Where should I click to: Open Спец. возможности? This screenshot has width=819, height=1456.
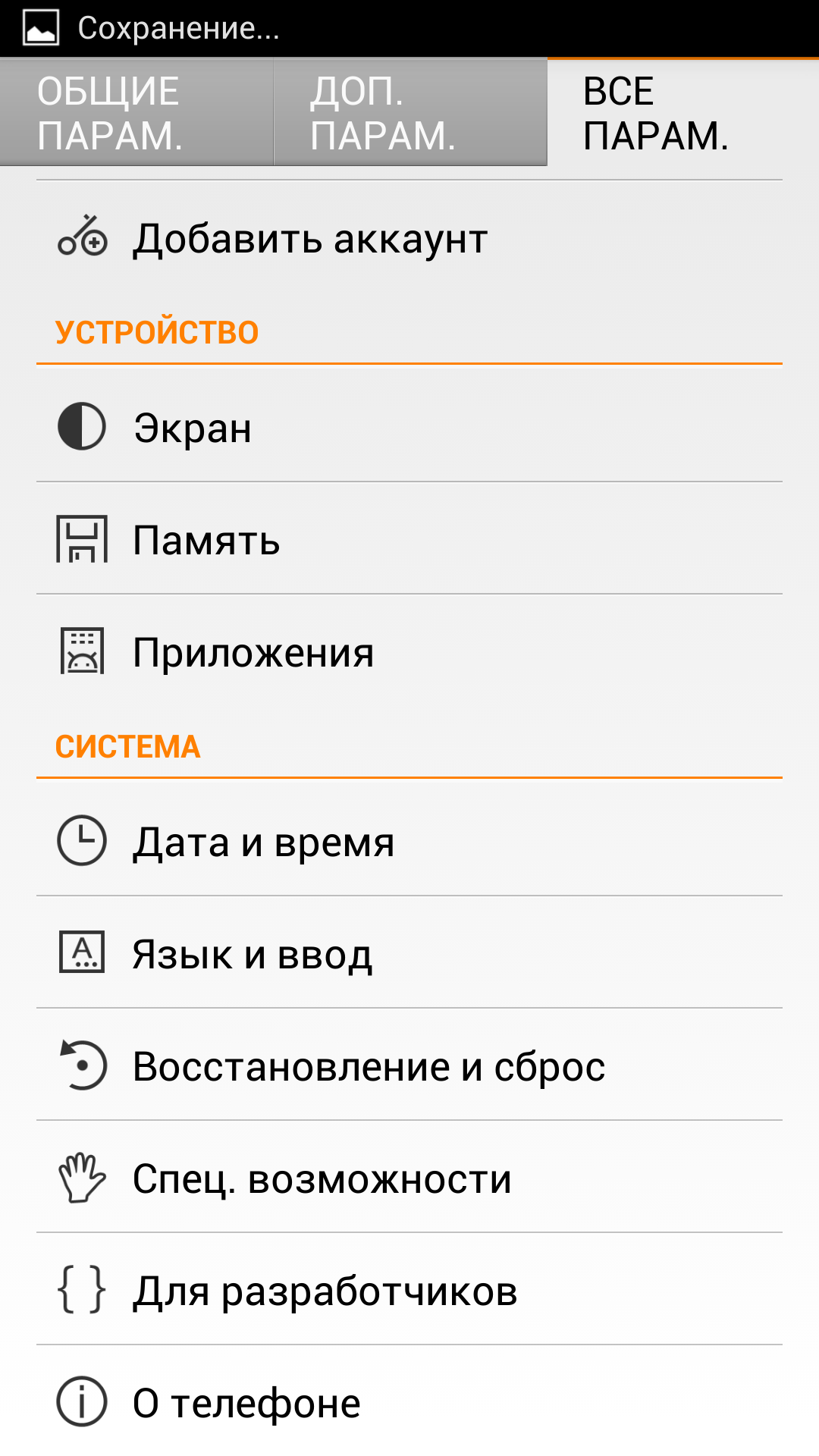tap(409, 1177)
